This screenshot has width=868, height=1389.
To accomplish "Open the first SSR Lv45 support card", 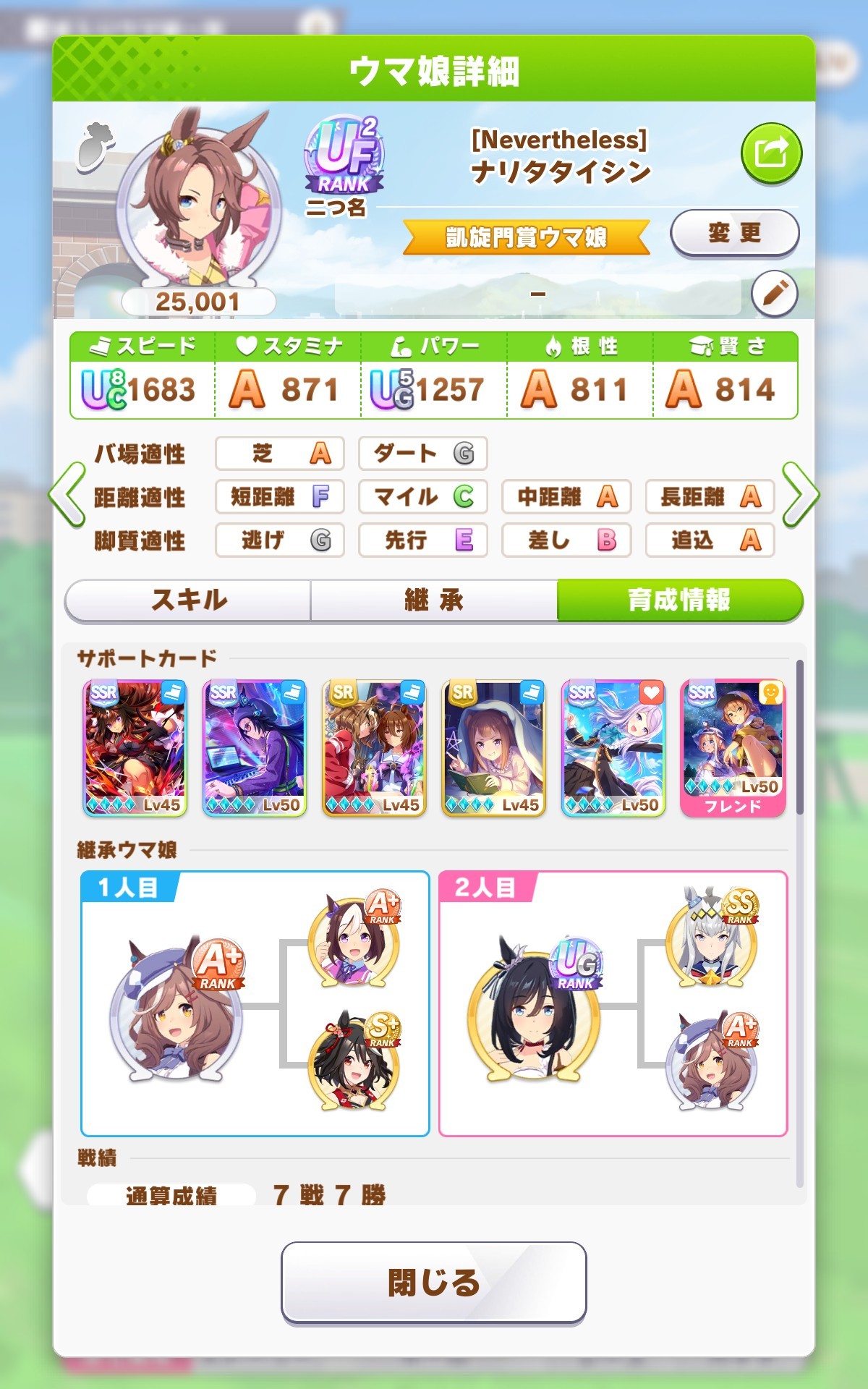I will [135, 747].
